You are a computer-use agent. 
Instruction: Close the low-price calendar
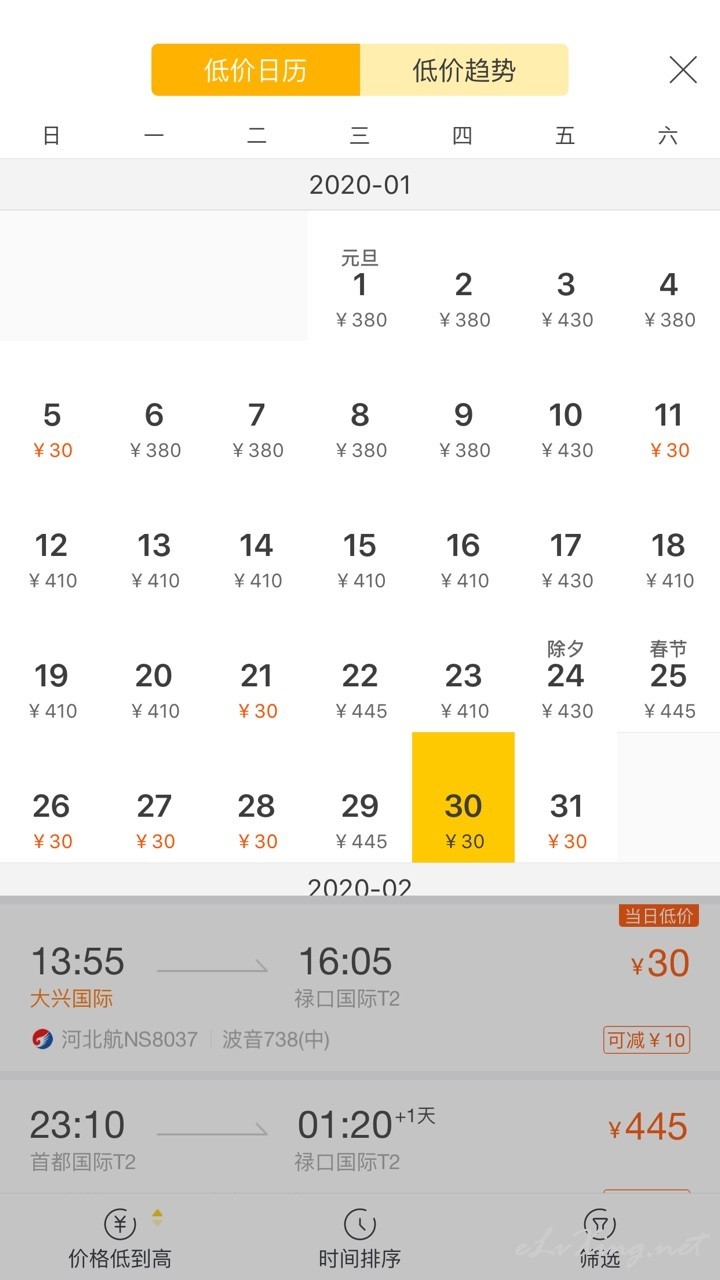683,69
